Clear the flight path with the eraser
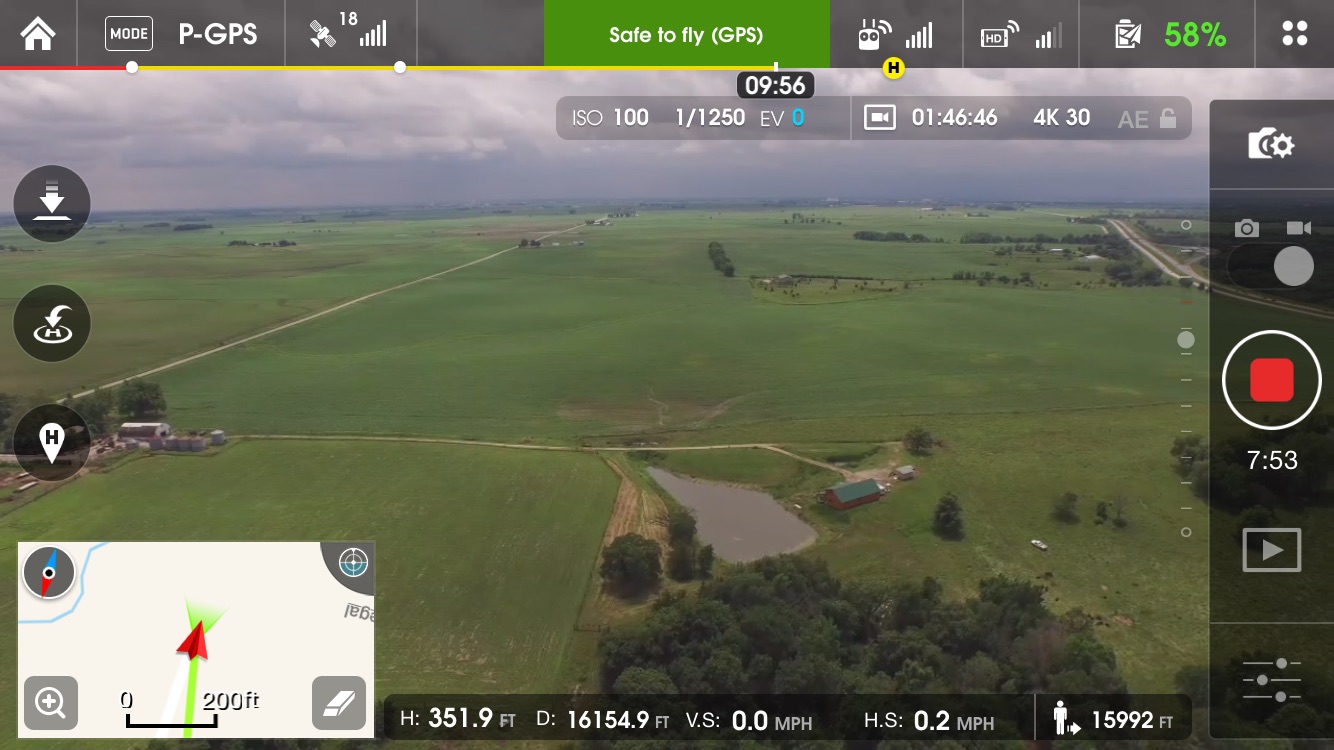This screenshot has height=750, width=1334. (338, 702)
